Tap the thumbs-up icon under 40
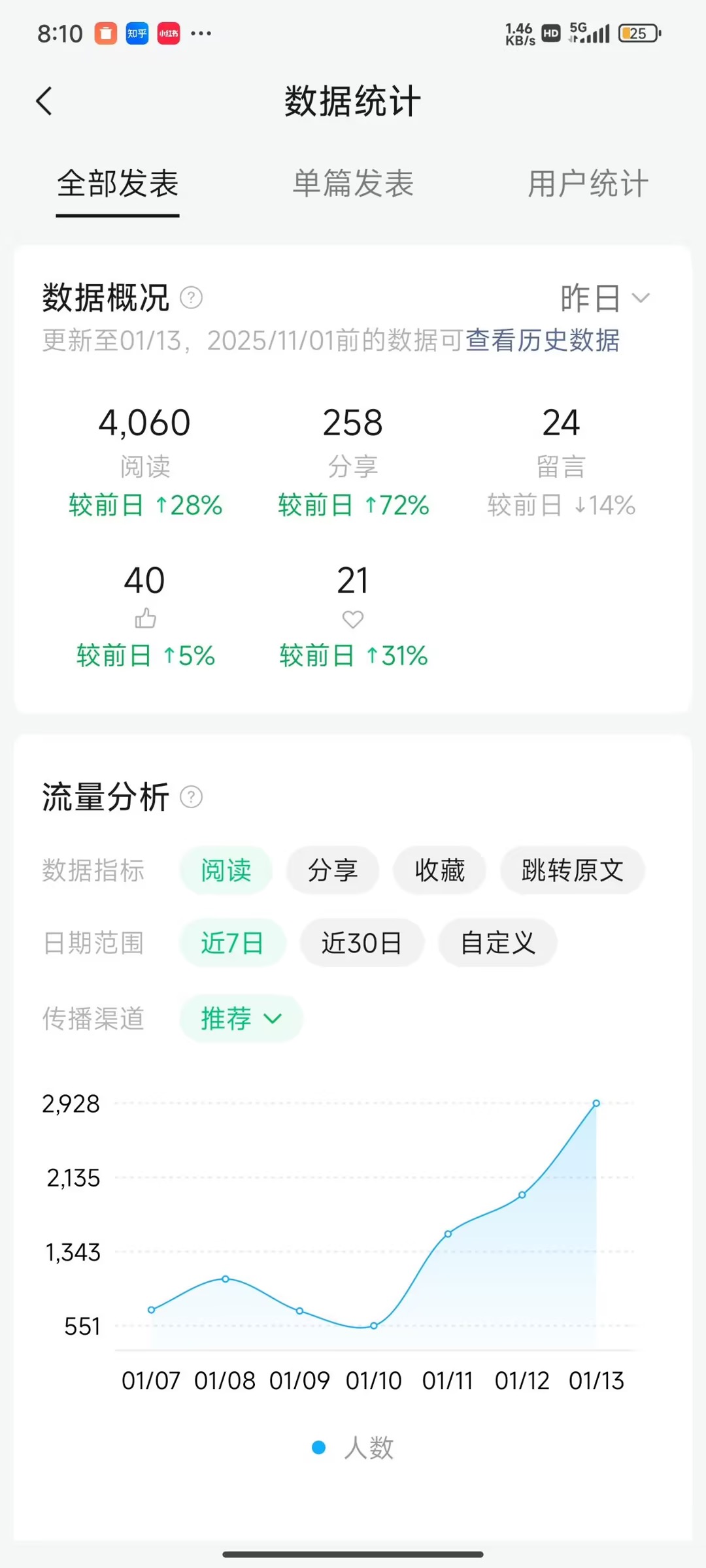This screenshot has width=706, height=1568. pos(145,619)
